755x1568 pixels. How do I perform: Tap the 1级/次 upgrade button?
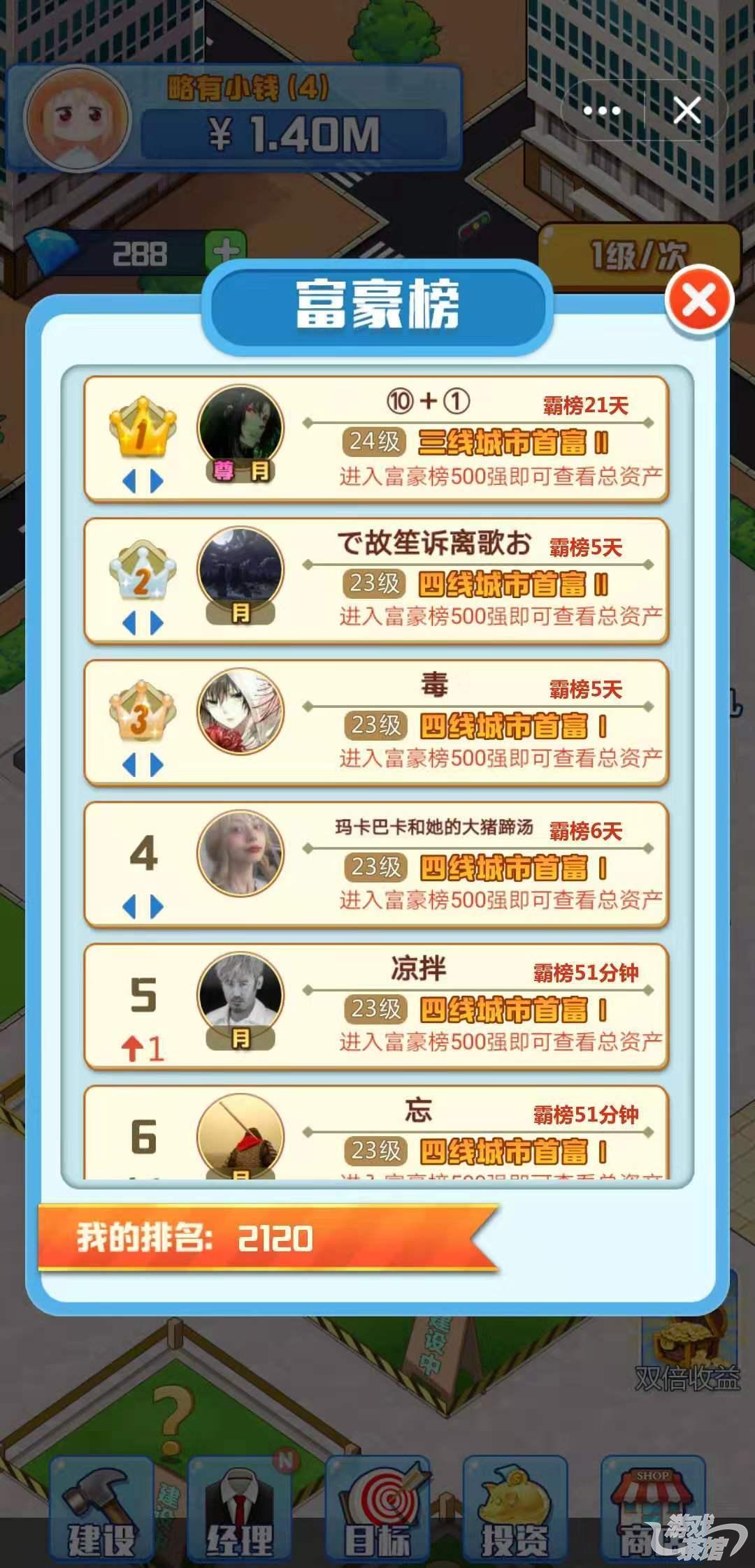click(x=638, y=255)
